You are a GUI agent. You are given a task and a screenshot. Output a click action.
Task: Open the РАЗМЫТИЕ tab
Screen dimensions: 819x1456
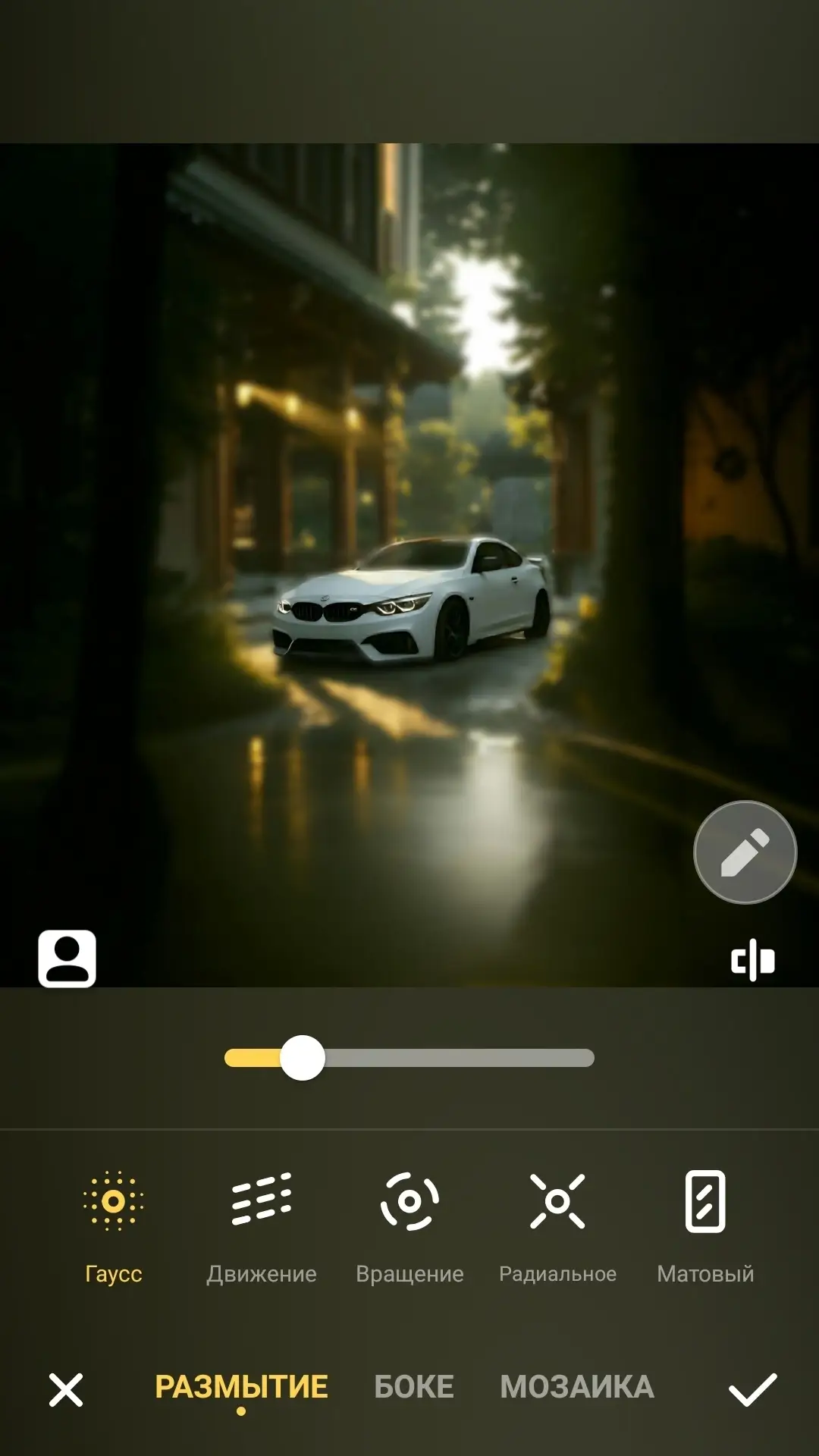(x=241, y=1387)
